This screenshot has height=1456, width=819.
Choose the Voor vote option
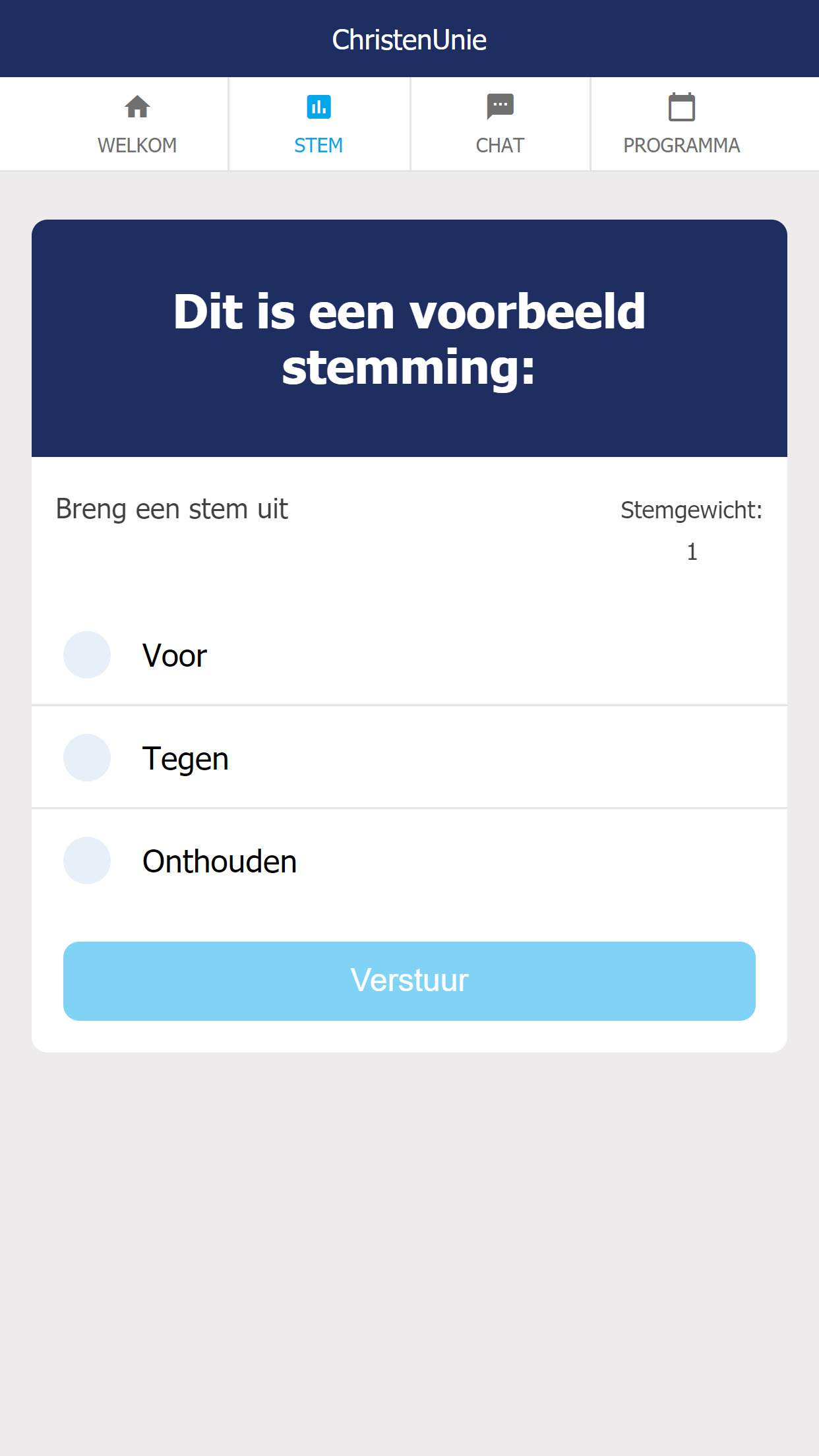87,655
